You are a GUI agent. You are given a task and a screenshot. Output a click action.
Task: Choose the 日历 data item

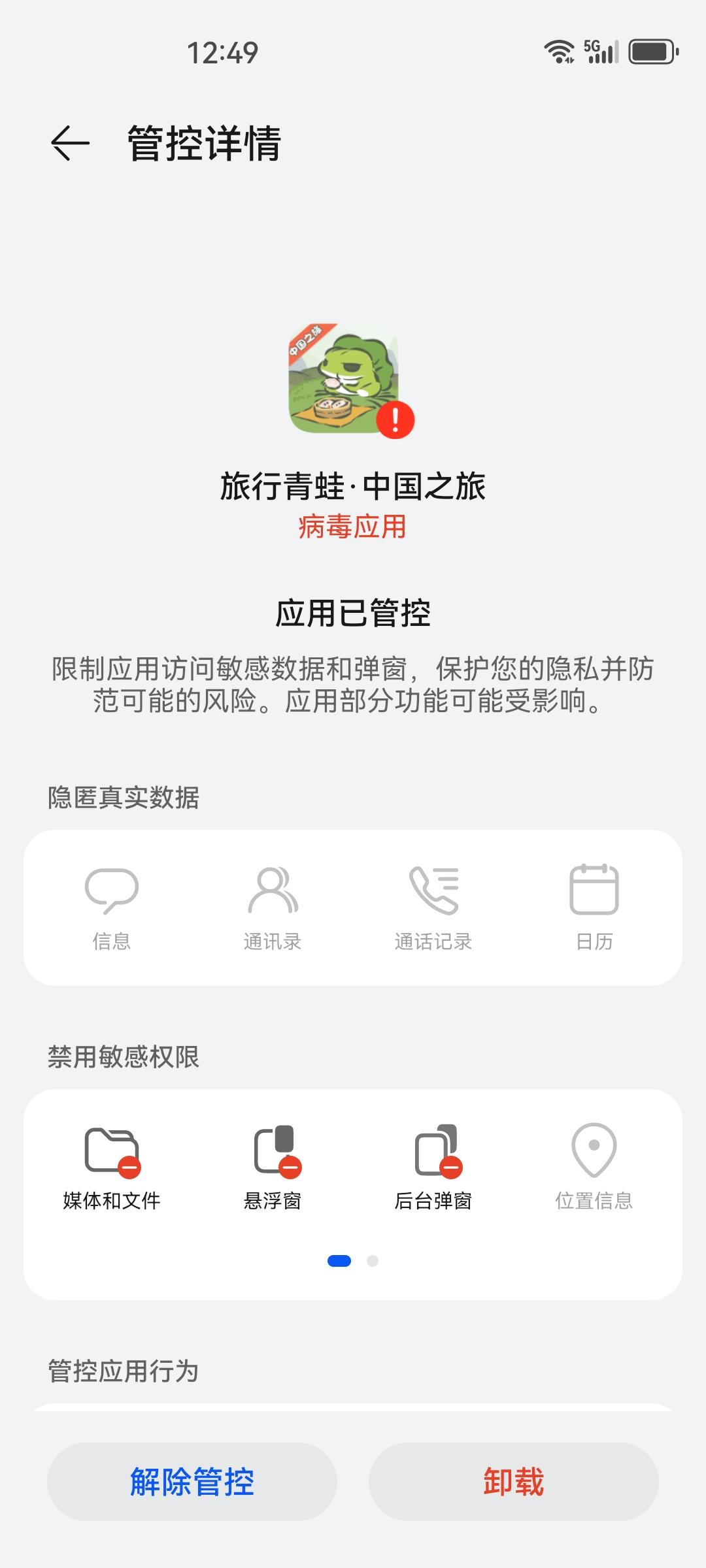(594, 907)
